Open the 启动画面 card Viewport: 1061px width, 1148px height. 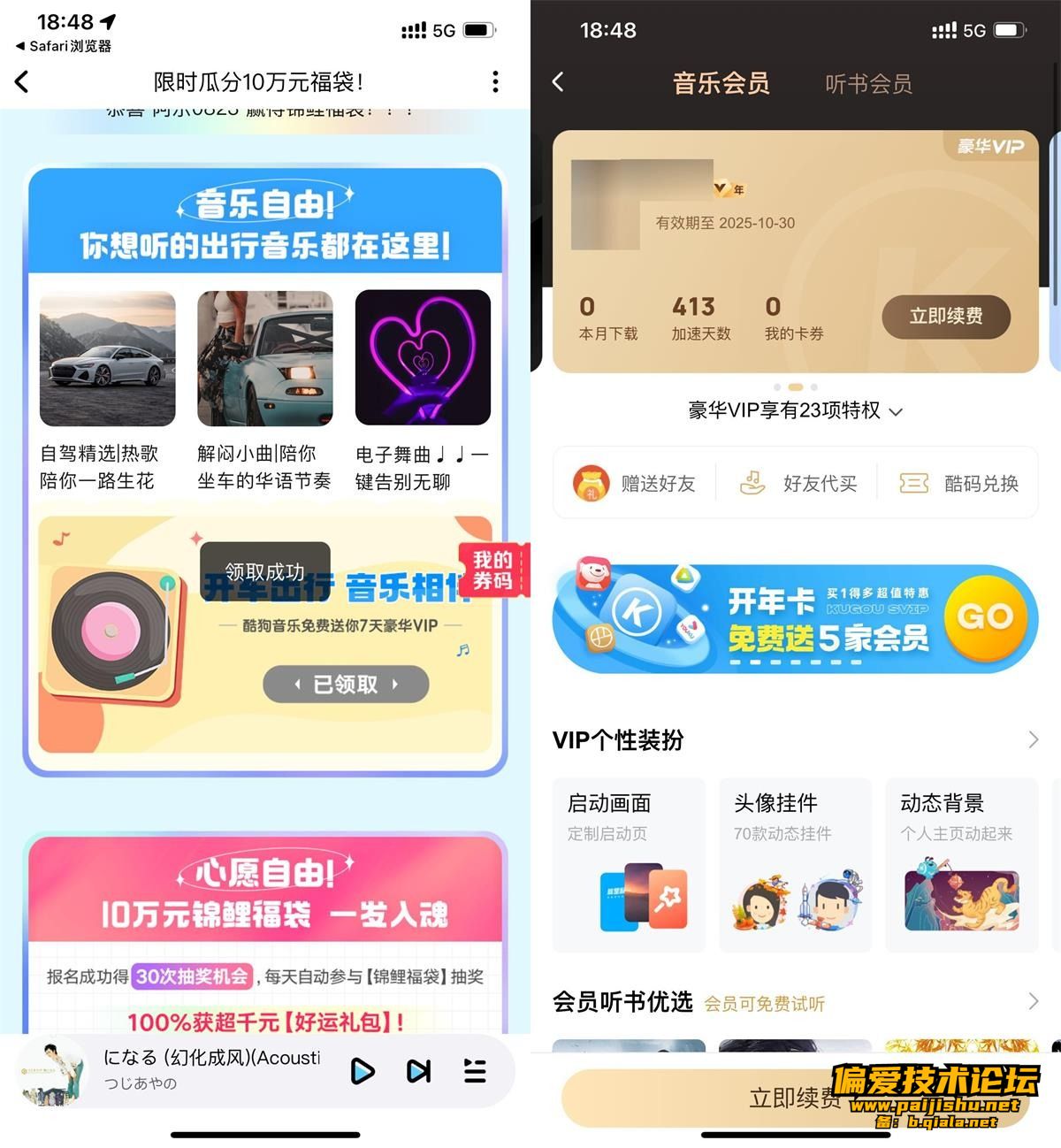(x=629, y=864)
